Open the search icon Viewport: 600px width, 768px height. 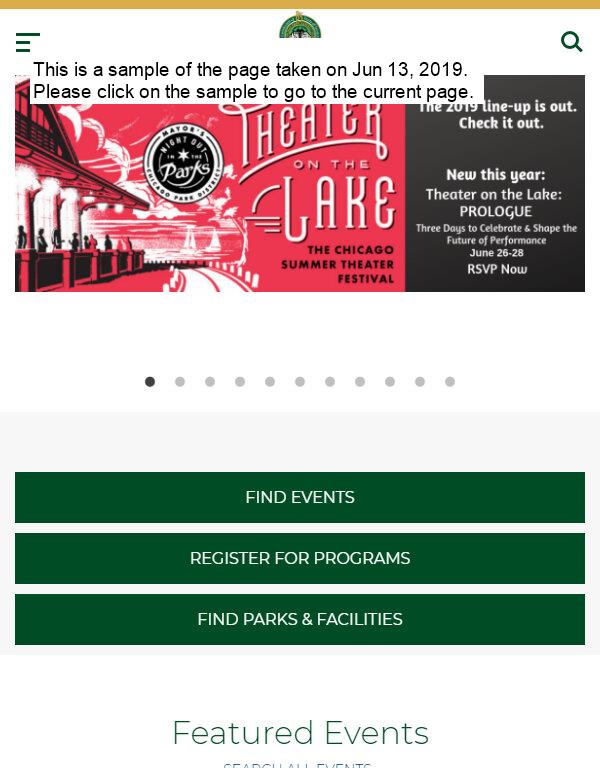pyautogui.click(x=571, y=42)
